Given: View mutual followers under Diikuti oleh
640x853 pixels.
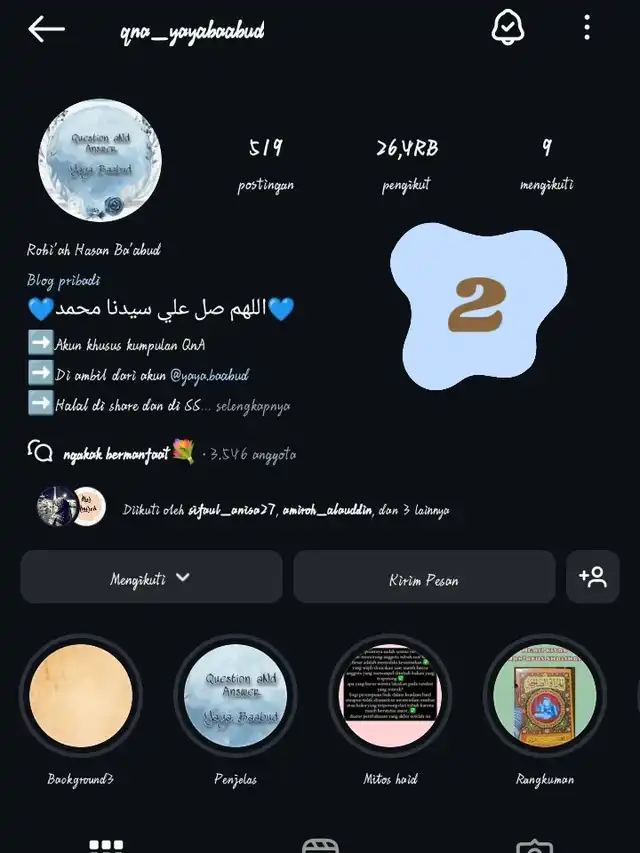Looking at the screenshot, I should pos(285,509).
